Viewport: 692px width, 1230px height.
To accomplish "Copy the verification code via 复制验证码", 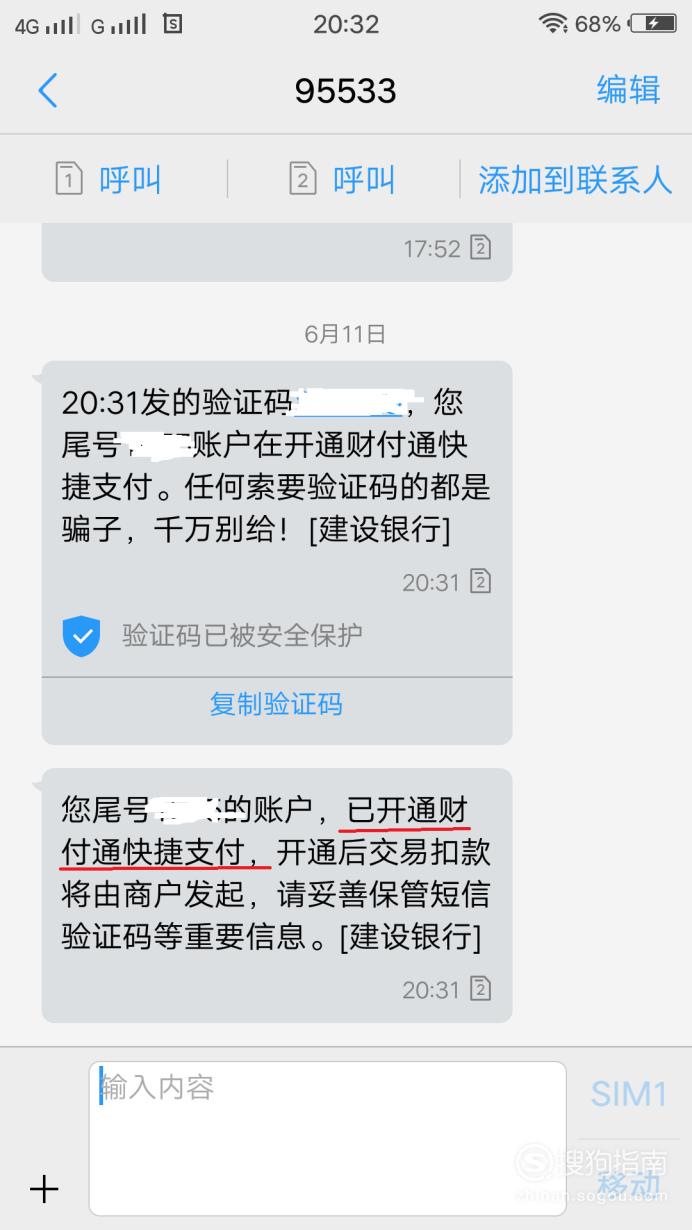I will point(276,704).
